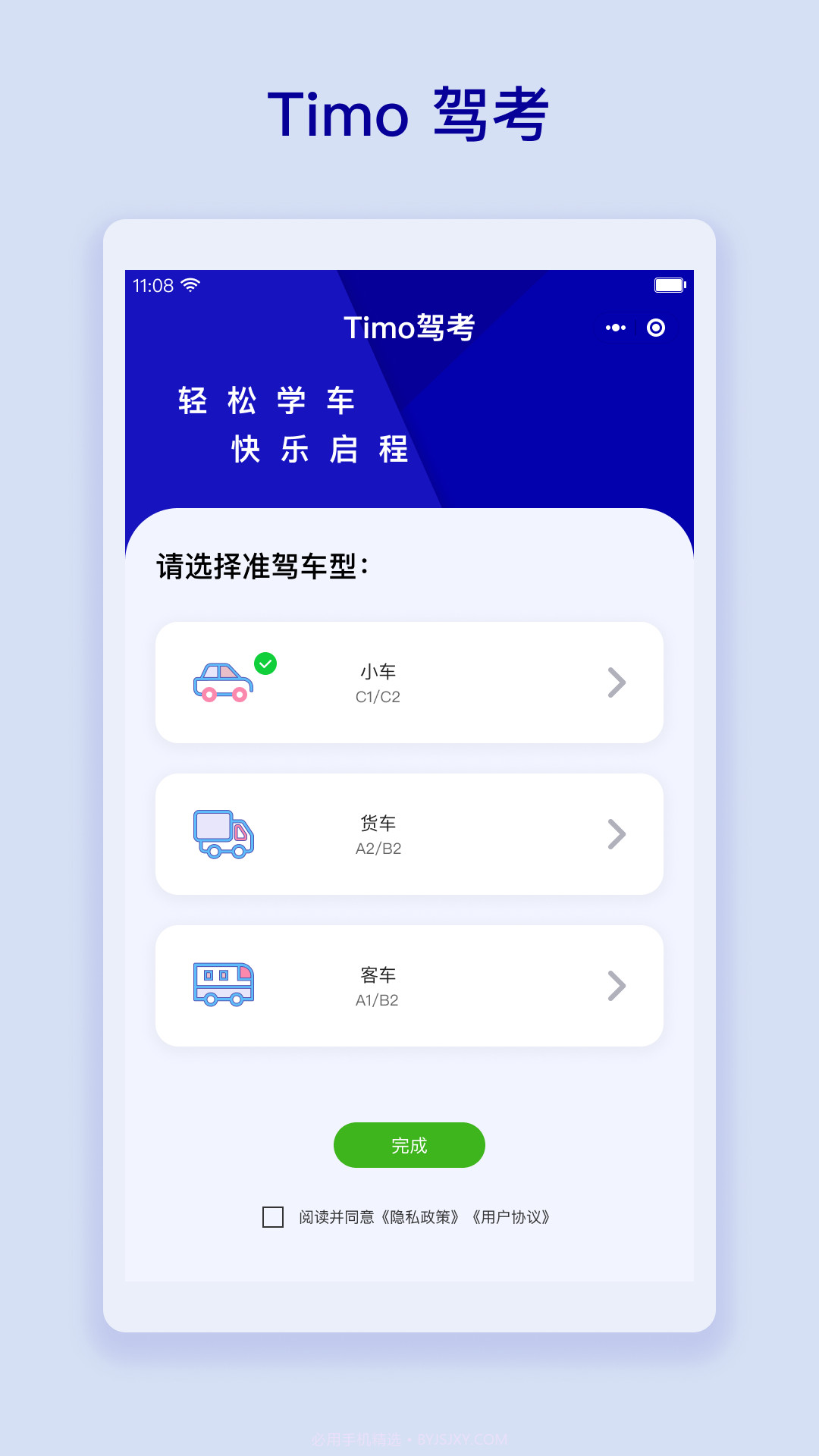Expand the 货车 A2/B2 chevron

pos(616,833)
